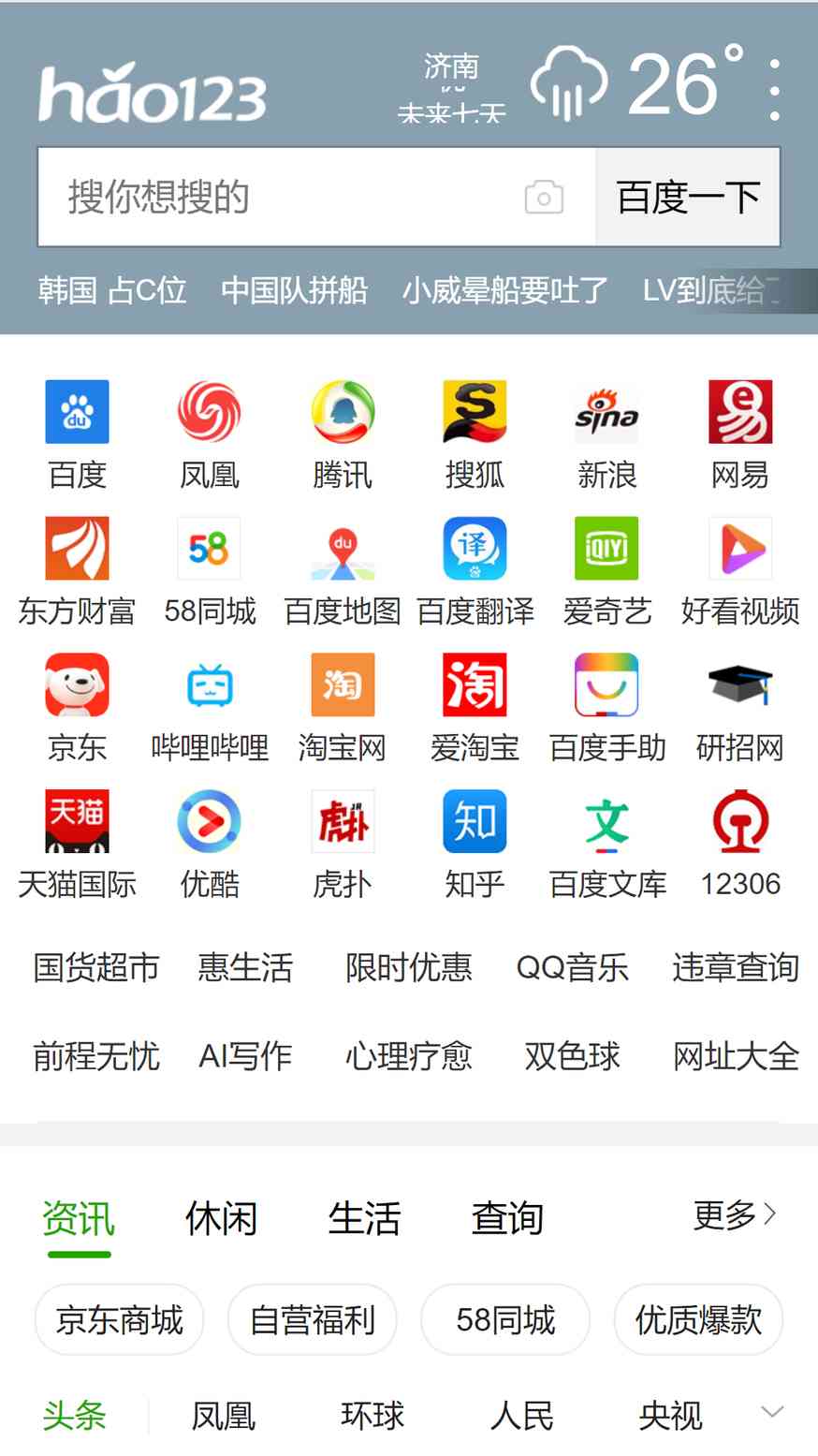
Task: Select the 京东商城 chip
Action: tap(119, 1319)
